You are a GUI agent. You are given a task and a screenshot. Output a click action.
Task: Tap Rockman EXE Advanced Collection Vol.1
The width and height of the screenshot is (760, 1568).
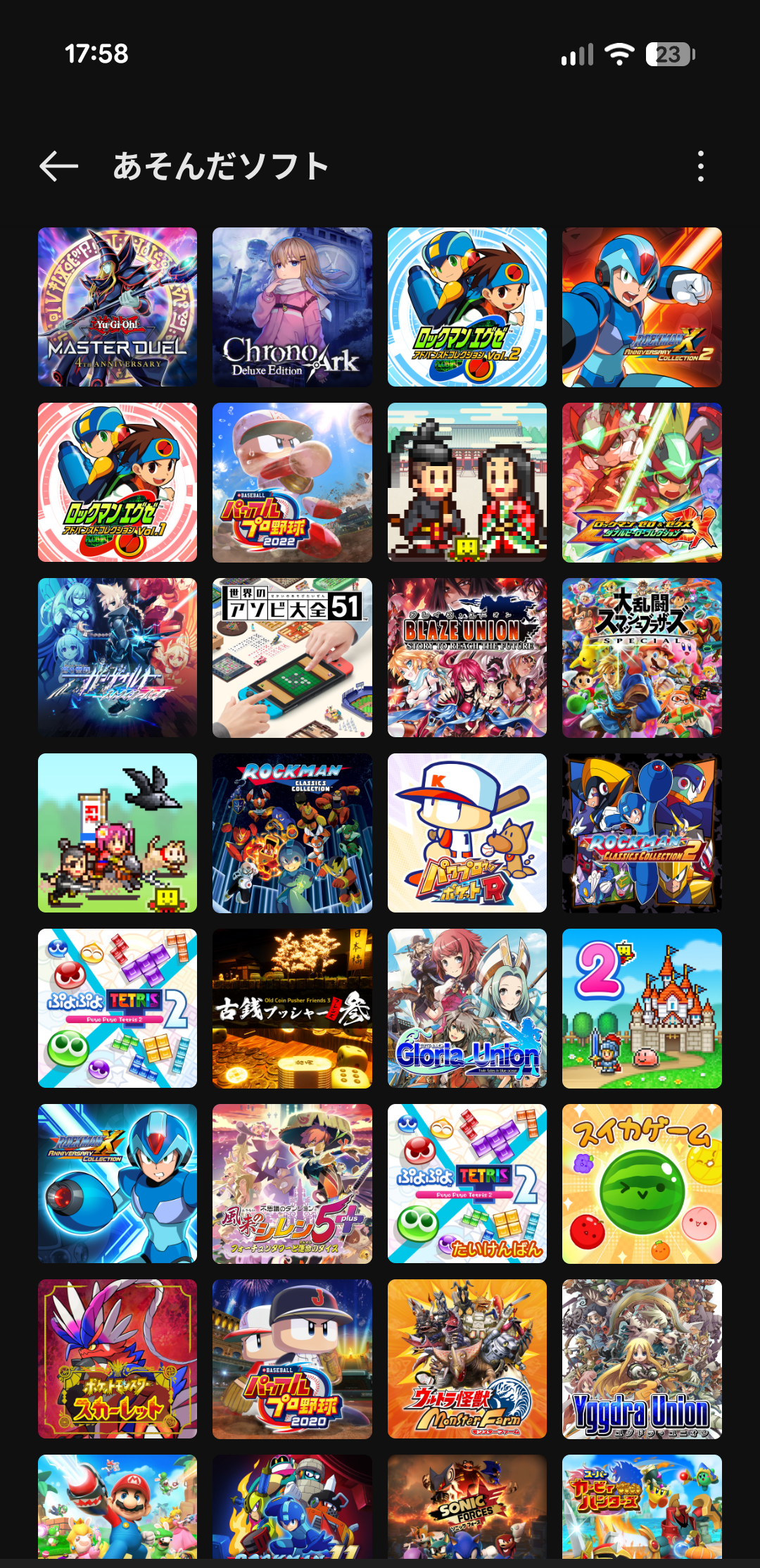click(118, 482)
